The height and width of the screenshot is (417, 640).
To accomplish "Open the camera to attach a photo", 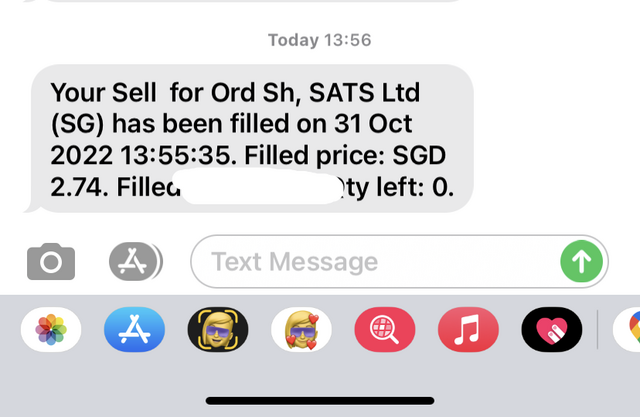I will point(50,263).
